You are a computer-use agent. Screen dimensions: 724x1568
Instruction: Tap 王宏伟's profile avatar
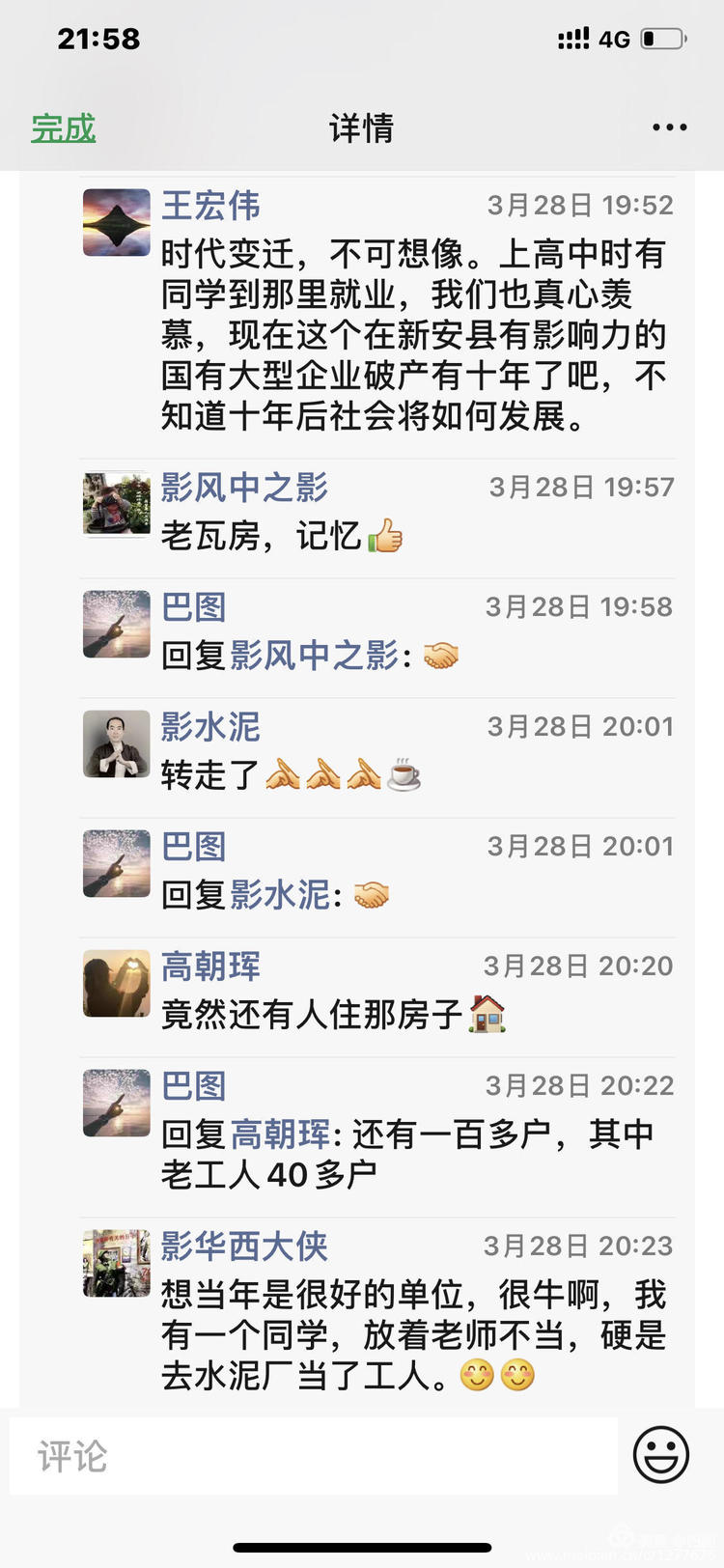(x=116, y=221)
